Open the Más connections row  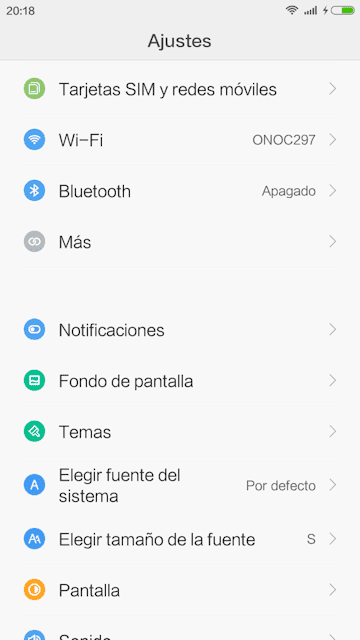[x=180, y=242]
